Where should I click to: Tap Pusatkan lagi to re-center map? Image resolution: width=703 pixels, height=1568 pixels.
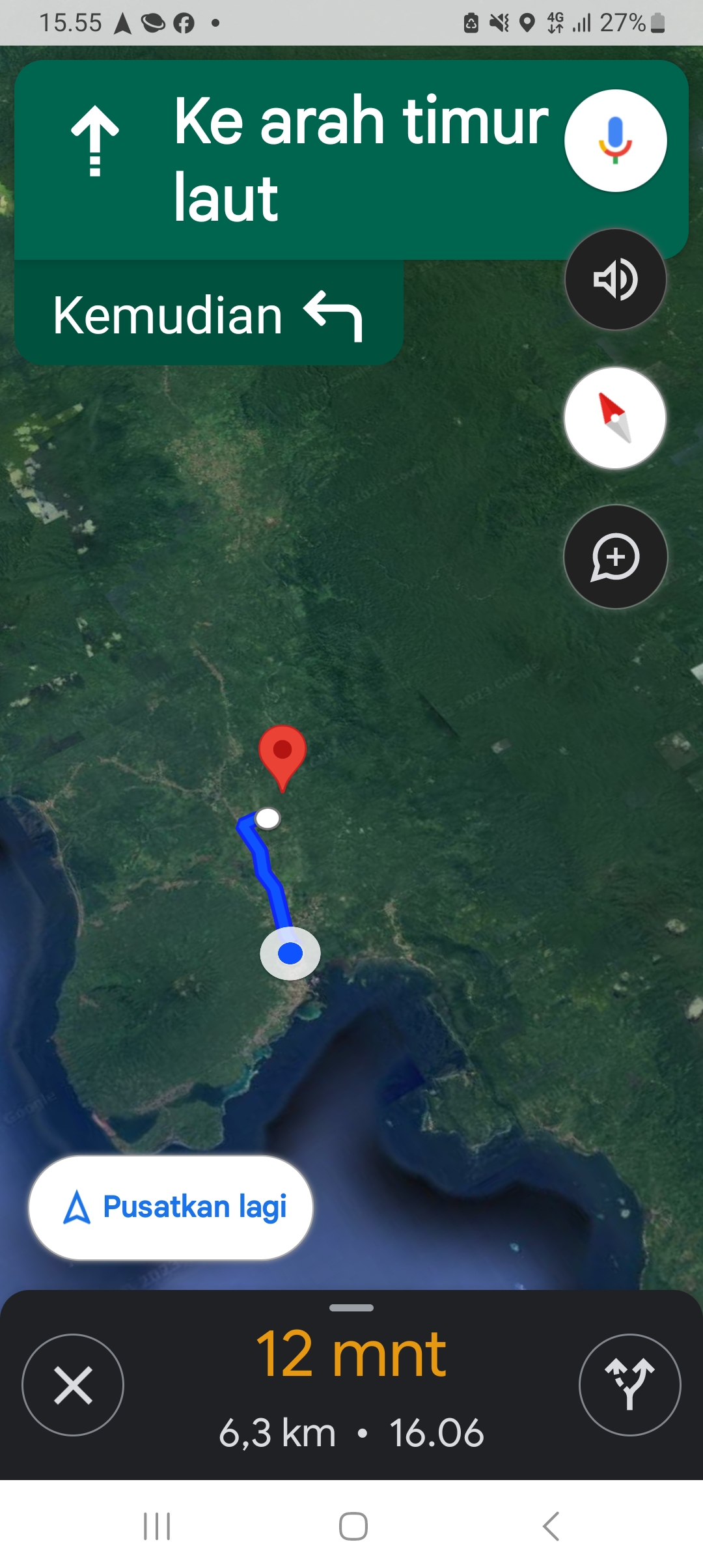[171, 1207]
